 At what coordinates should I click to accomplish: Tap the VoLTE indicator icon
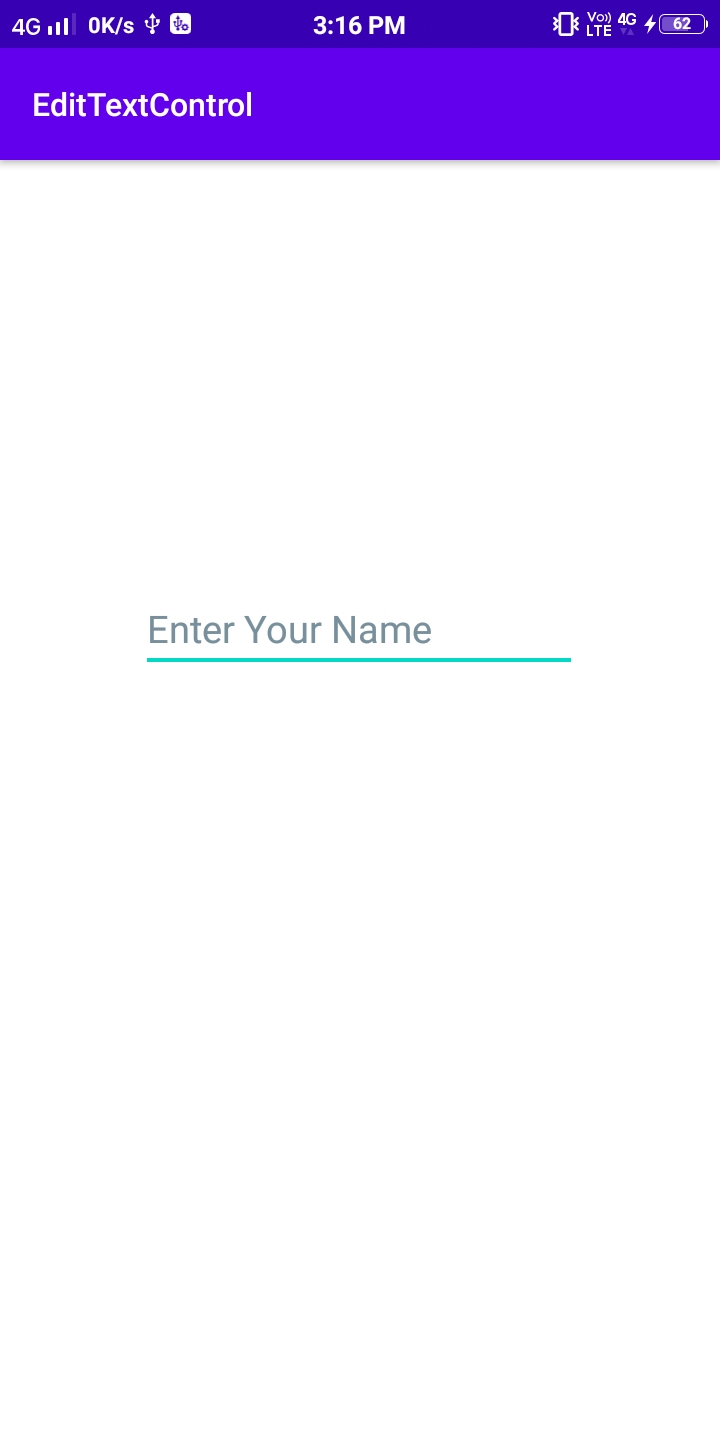pyautogui.click(x=598, y=25)
